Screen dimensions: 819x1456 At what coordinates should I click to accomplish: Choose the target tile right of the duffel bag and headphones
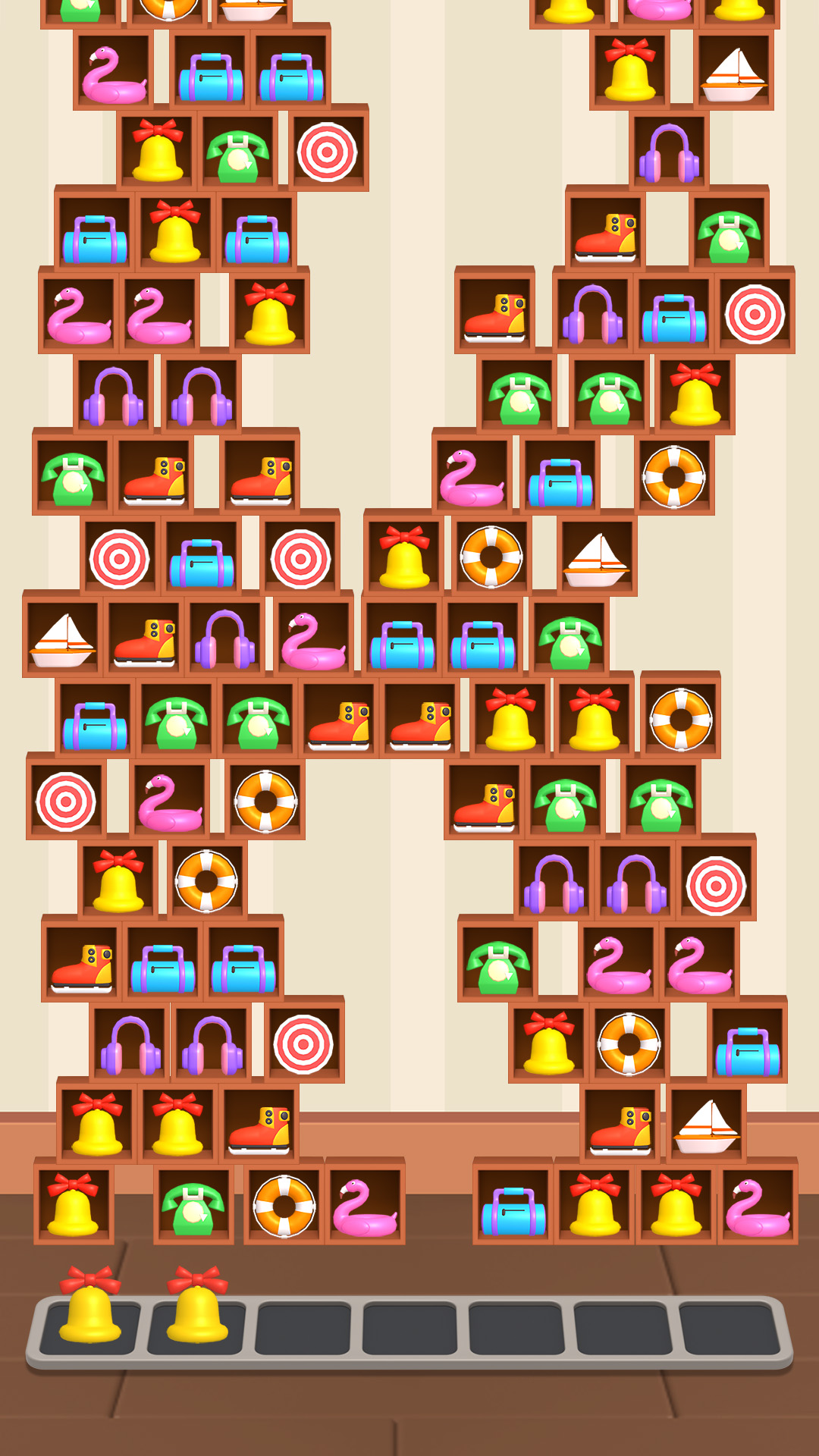pyautogui.click(x=755, y=313)
